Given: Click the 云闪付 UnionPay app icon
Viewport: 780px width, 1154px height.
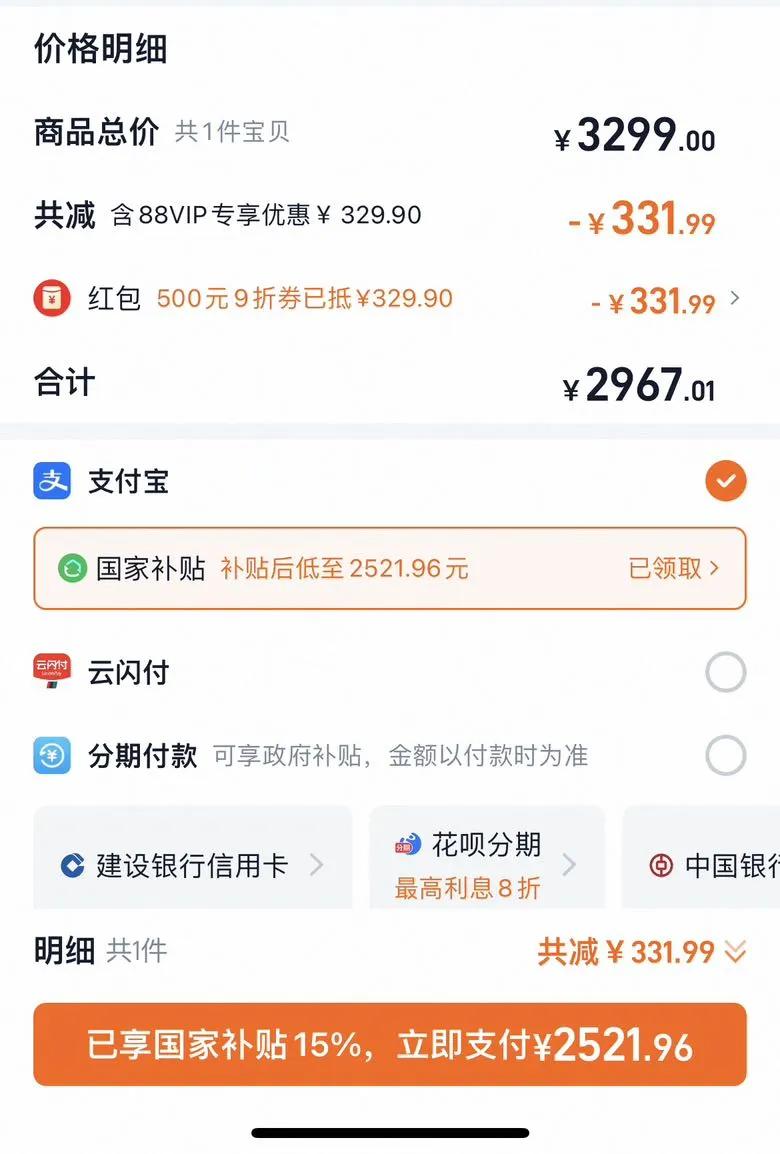Looking at the screenshot, I should pos(51,672).
